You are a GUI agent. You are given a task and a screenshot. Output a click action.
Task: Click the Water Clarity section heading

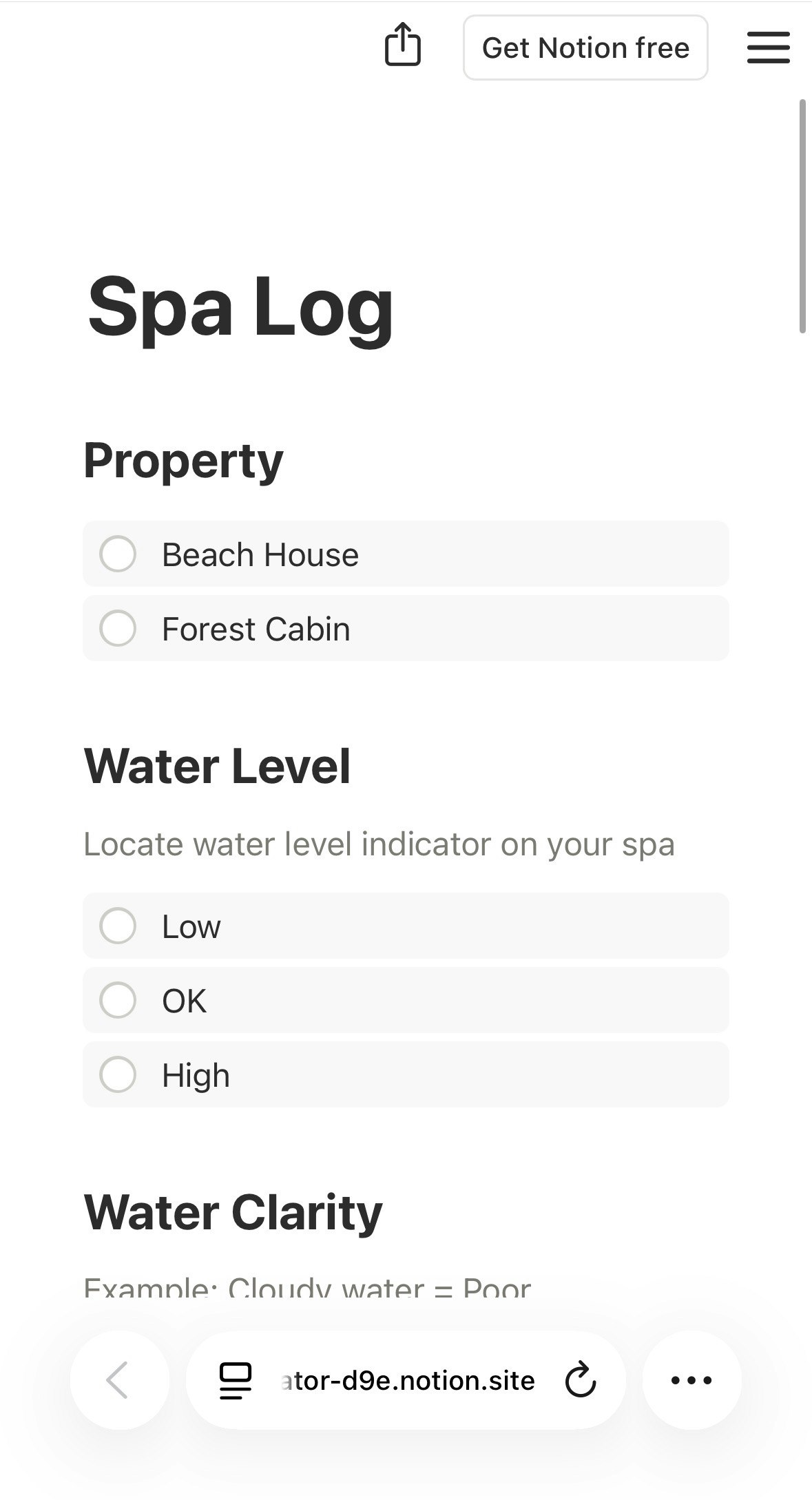tap(232, 1210)
